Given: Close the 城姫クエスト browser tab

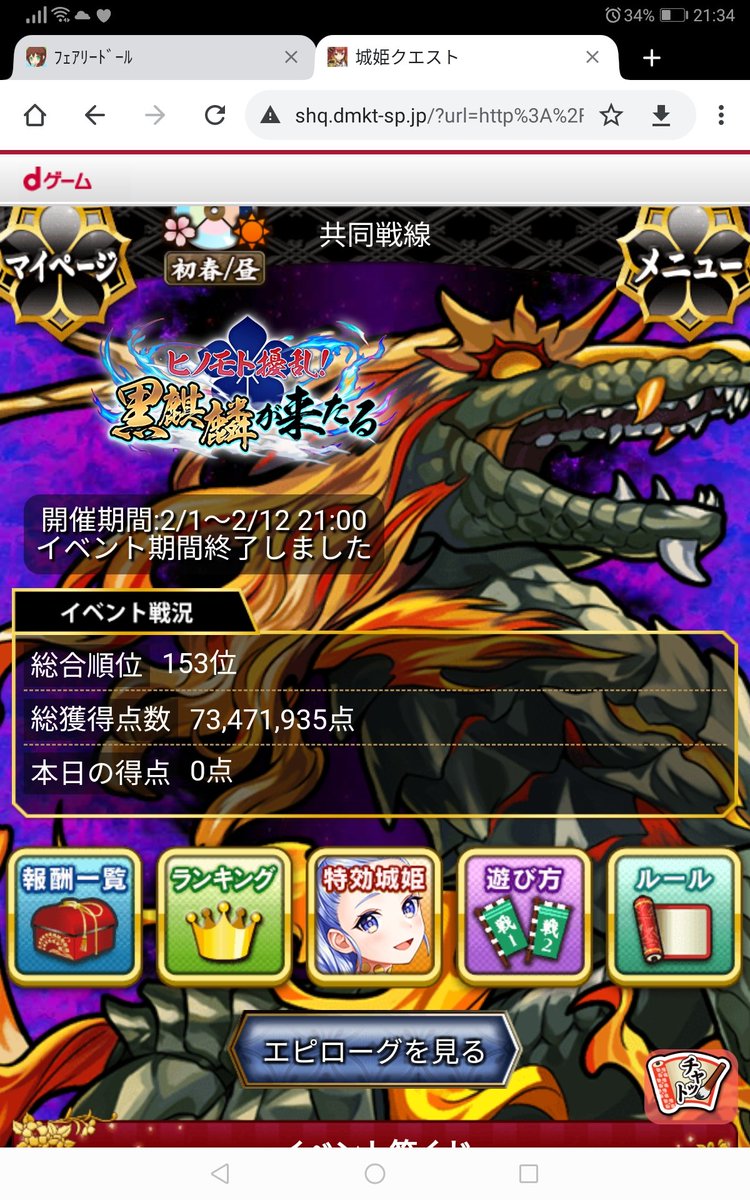Looking at the screenshot, I should (592, 57).
